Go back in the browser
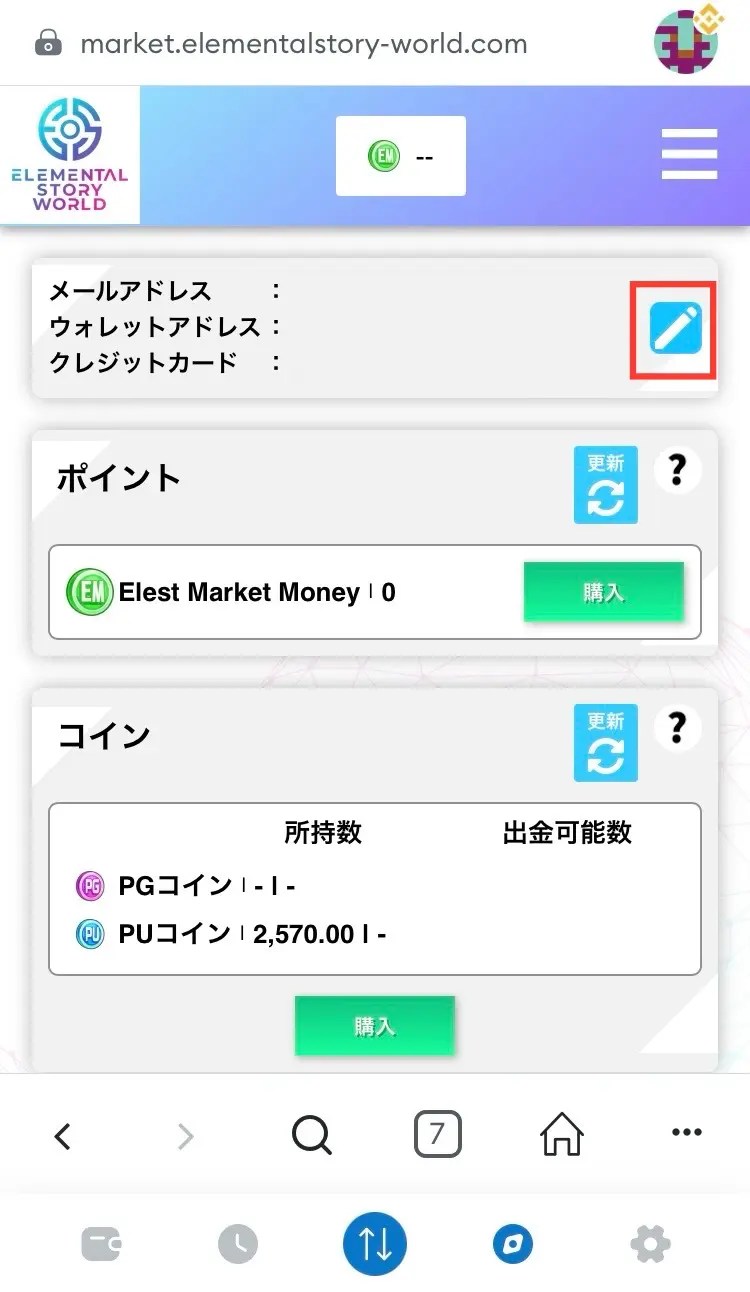The height and width of the screenshot is (1292, 750). tap(63, 1135)
